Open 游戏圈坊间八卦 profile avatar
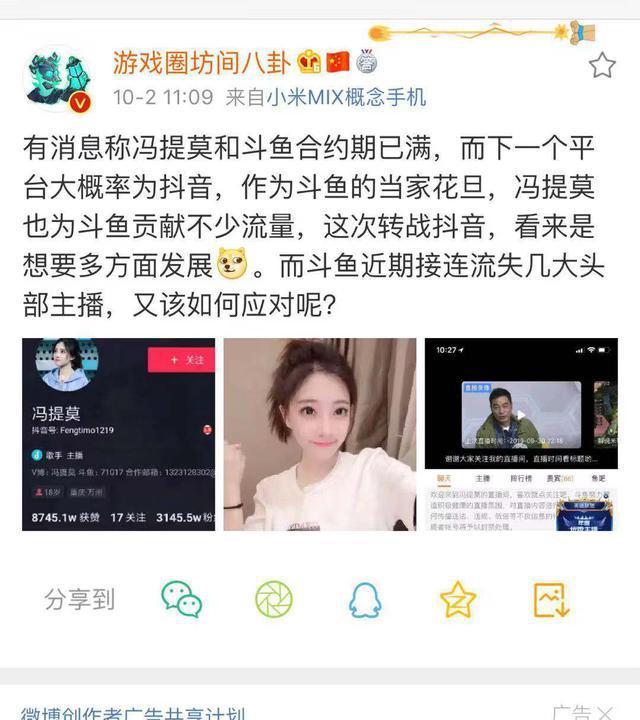Screen dimensions: 640x720 pos(56,78)
